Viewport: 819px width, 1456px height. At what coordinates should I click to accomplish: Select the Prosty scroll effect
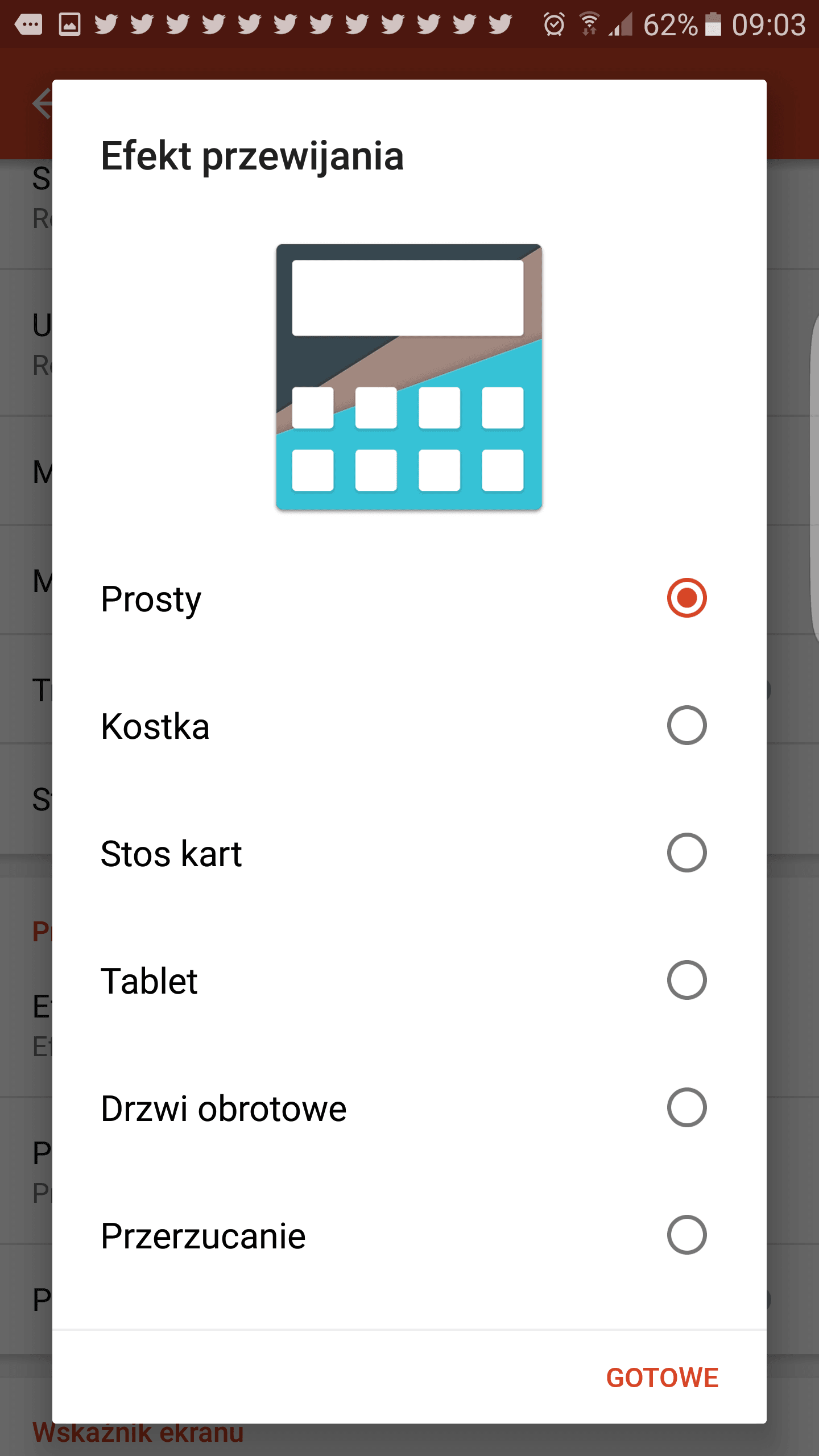tap(409, 598)
